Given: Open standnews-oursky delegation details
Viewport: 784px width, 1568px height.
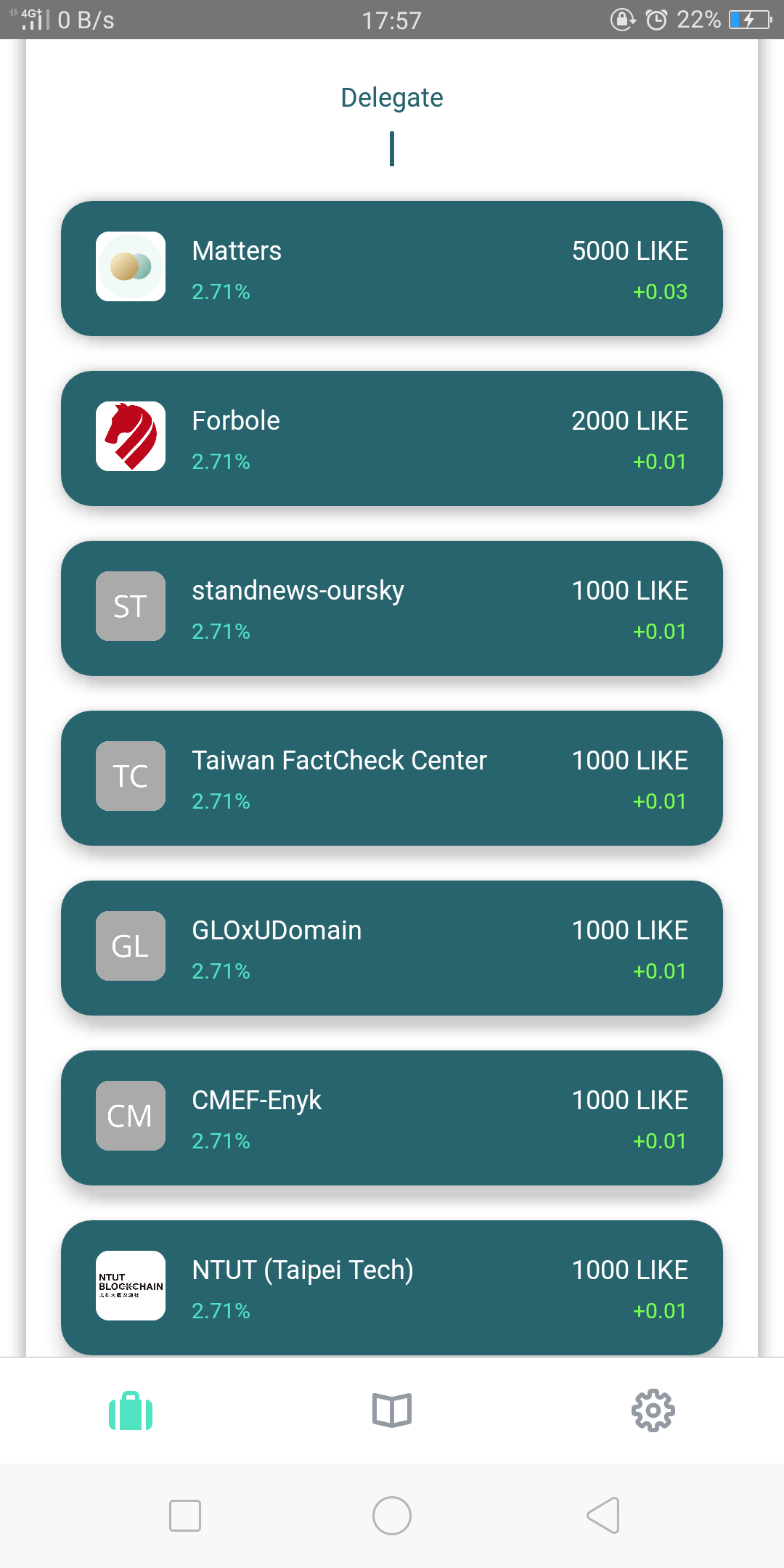Looking at the screenshot, I should pyautogui.click(x=392, y=608).
